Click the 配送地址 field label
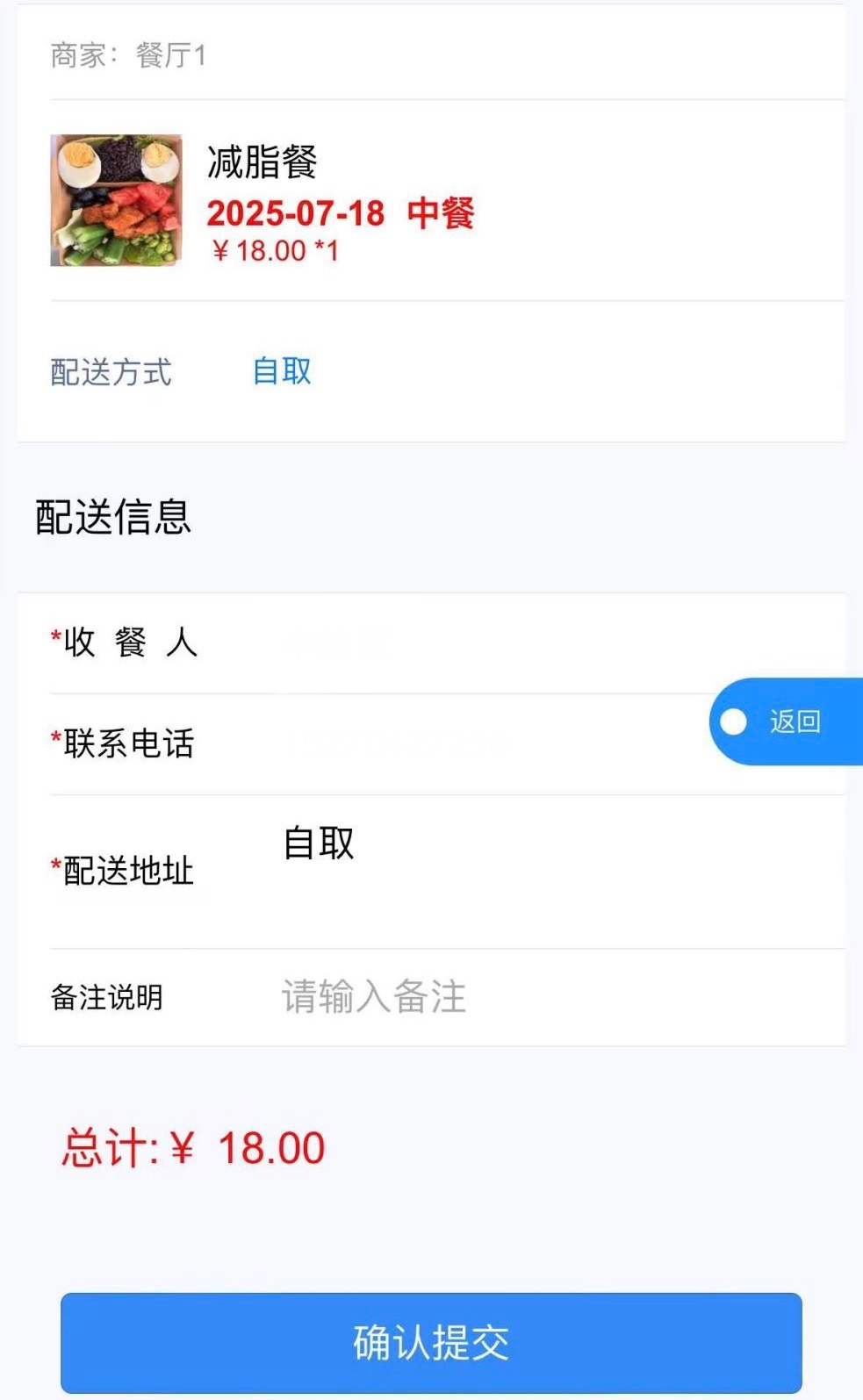Screen dimensions: 863x1400 [x=129, y=870]
